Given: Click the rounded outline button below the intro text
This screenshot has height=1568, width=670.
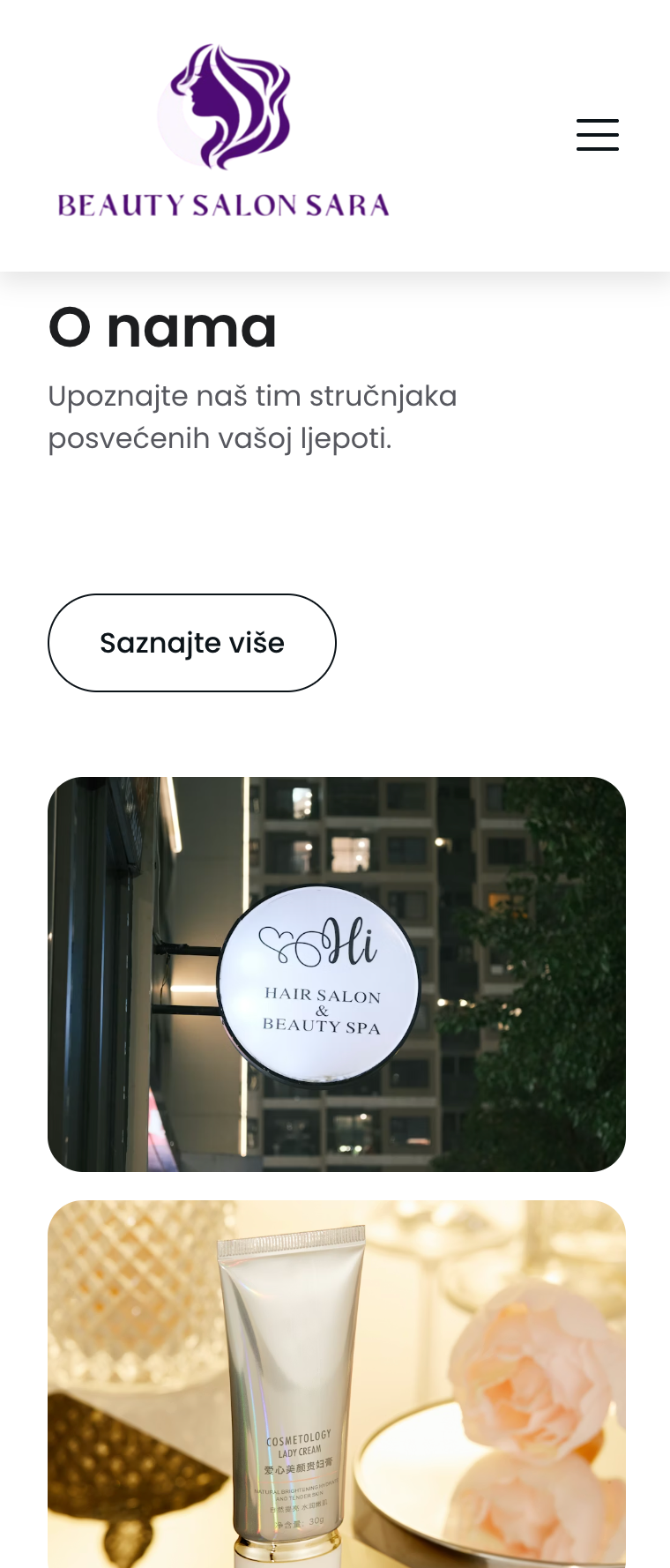Looking at the screenshot, I should point(191,642).
